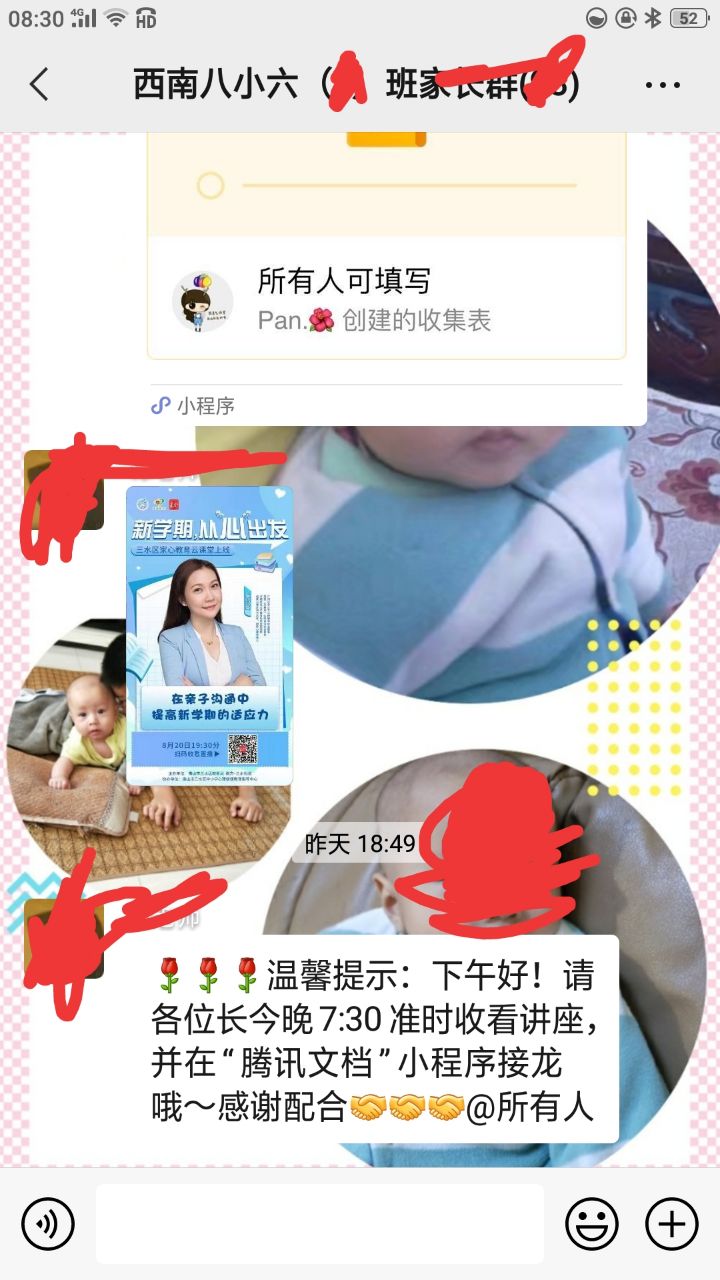
Task: Open the 新学期从心出发 poster image
Action: point(210,635)
